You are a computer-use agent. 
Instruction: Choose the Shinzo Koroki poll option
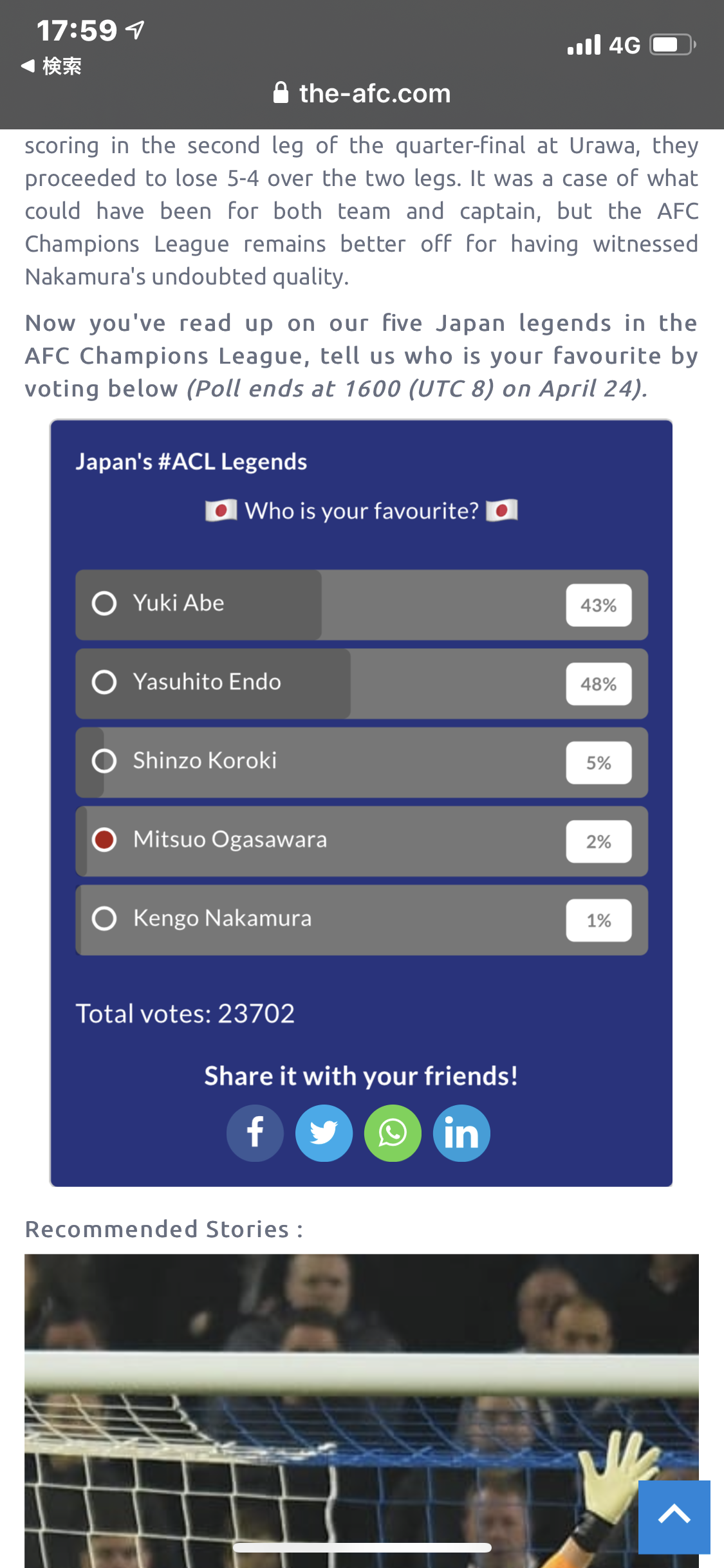[x=361, y=762]
